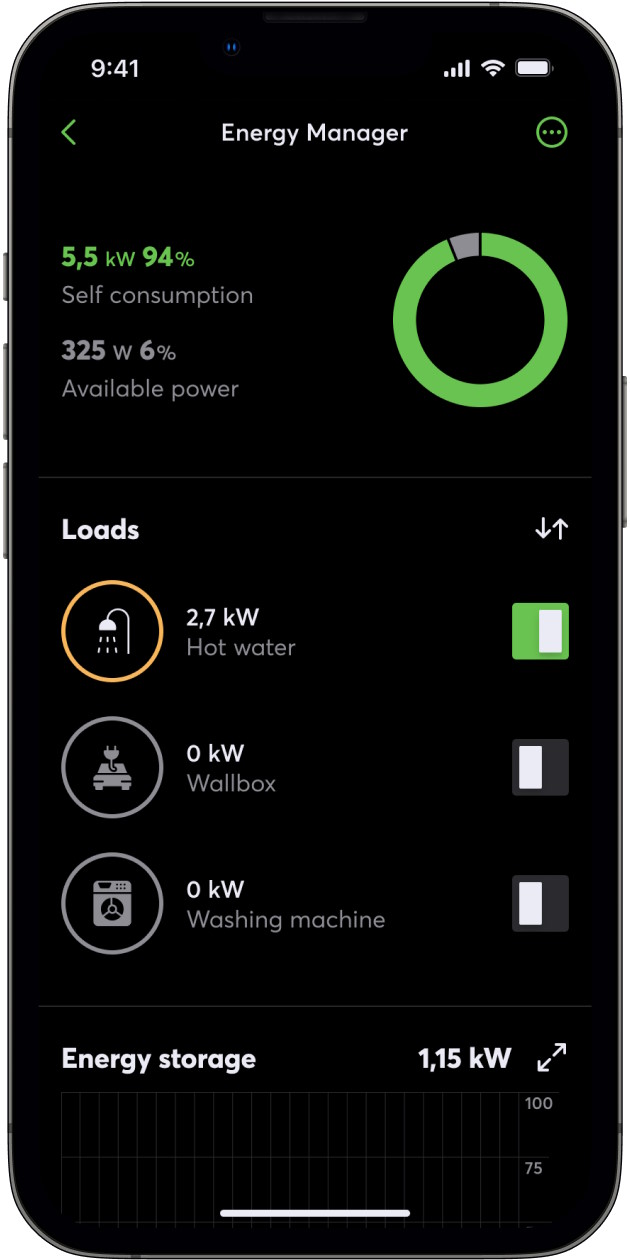Open the Hot water load details
The height and width of the screenshot is (1260, 630).
tap(112, 631)
